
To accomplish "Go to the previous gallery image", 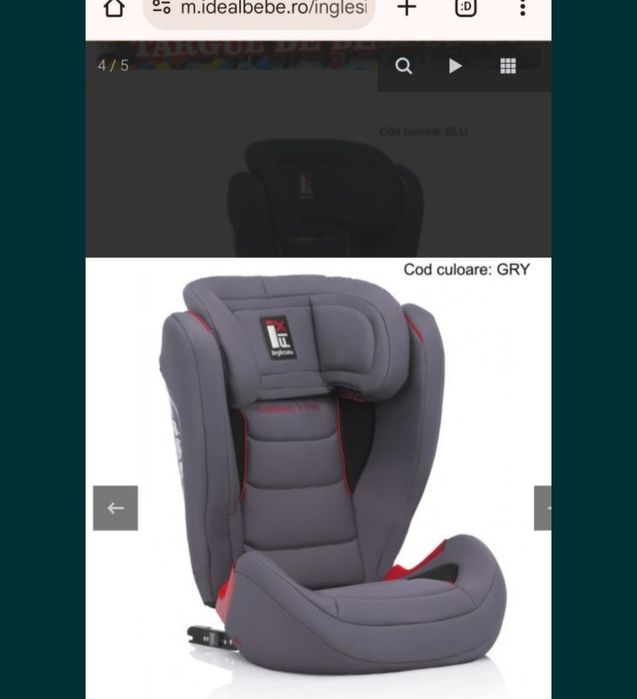I will tap(116, 508).
